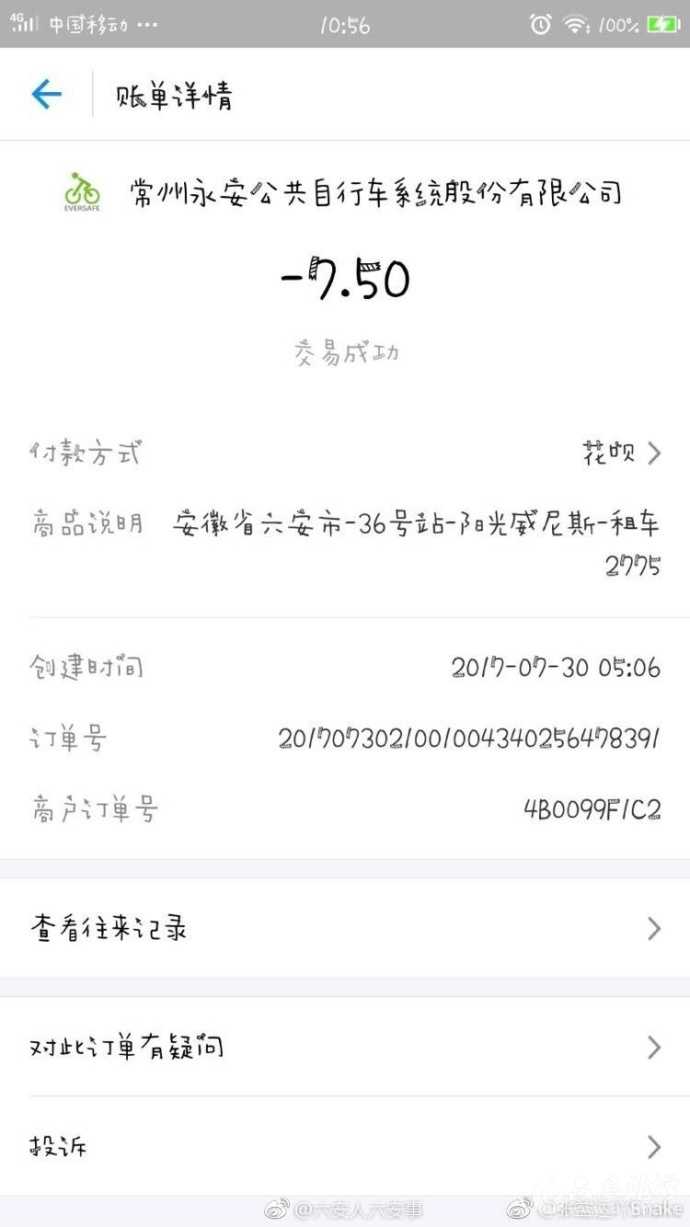
Task: Open the 花呗 payment method row
Action: 621,454
